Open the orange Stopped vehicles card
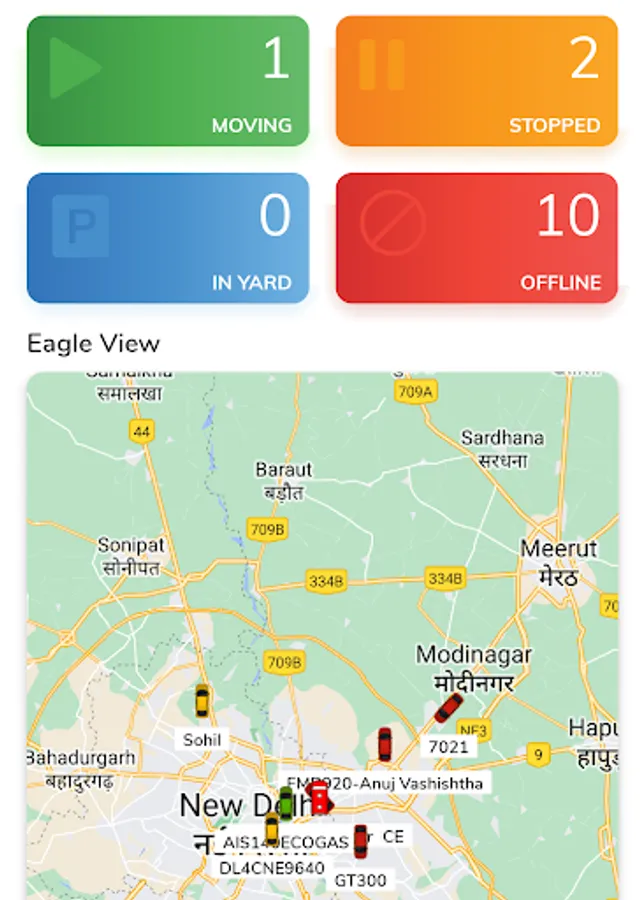643x900 pixels. tap(477, 81)
